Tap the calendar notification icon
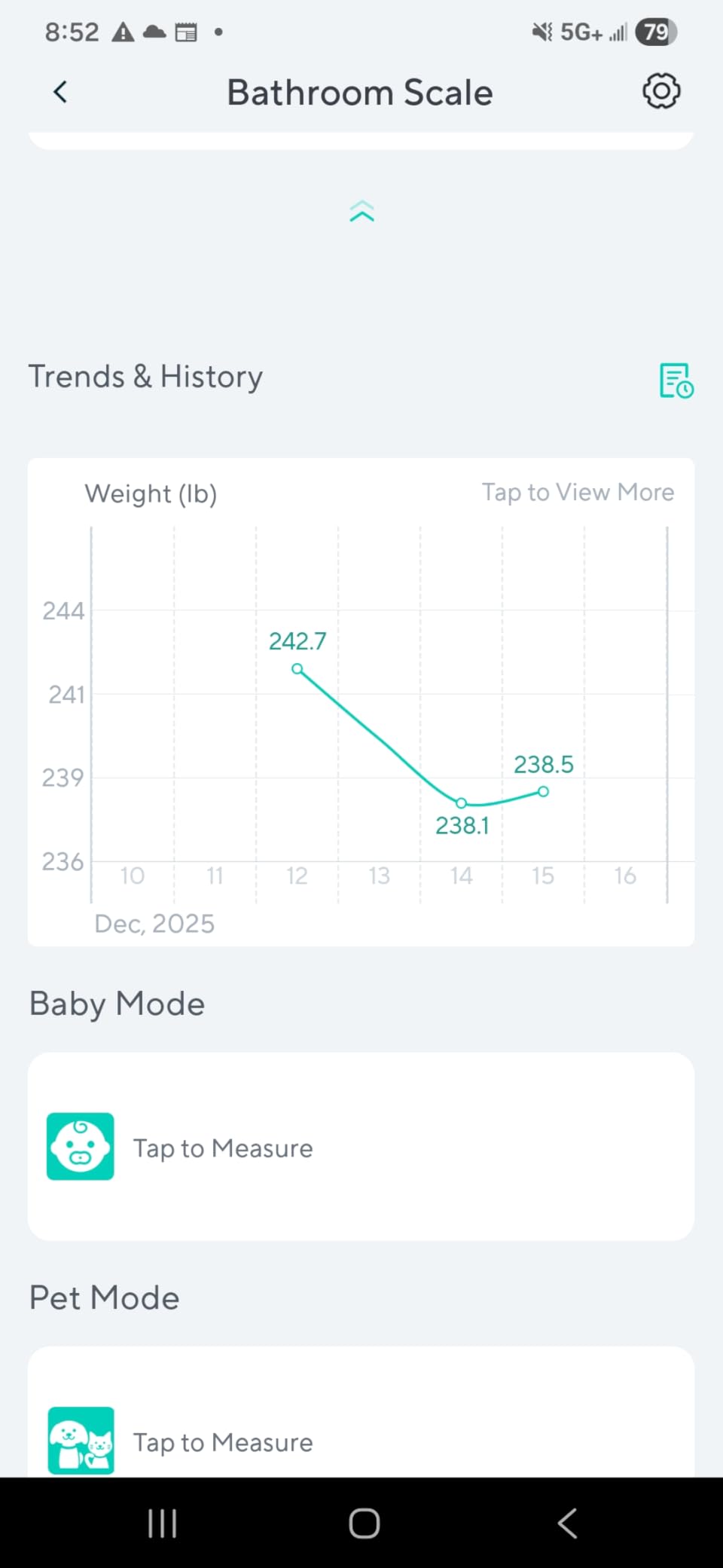 click(187, 32)
